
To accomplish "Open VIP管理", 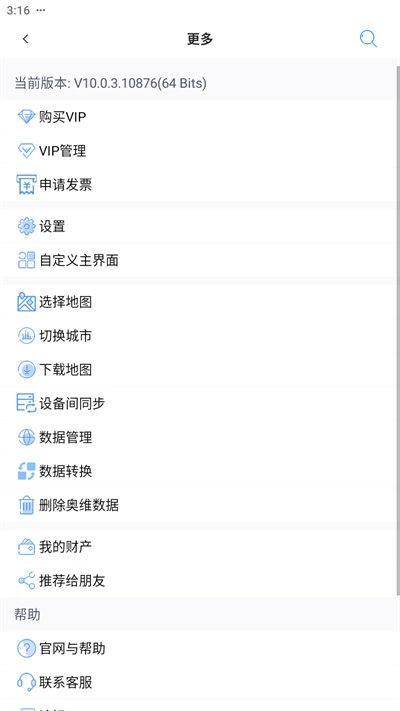I will coord(199,151).
